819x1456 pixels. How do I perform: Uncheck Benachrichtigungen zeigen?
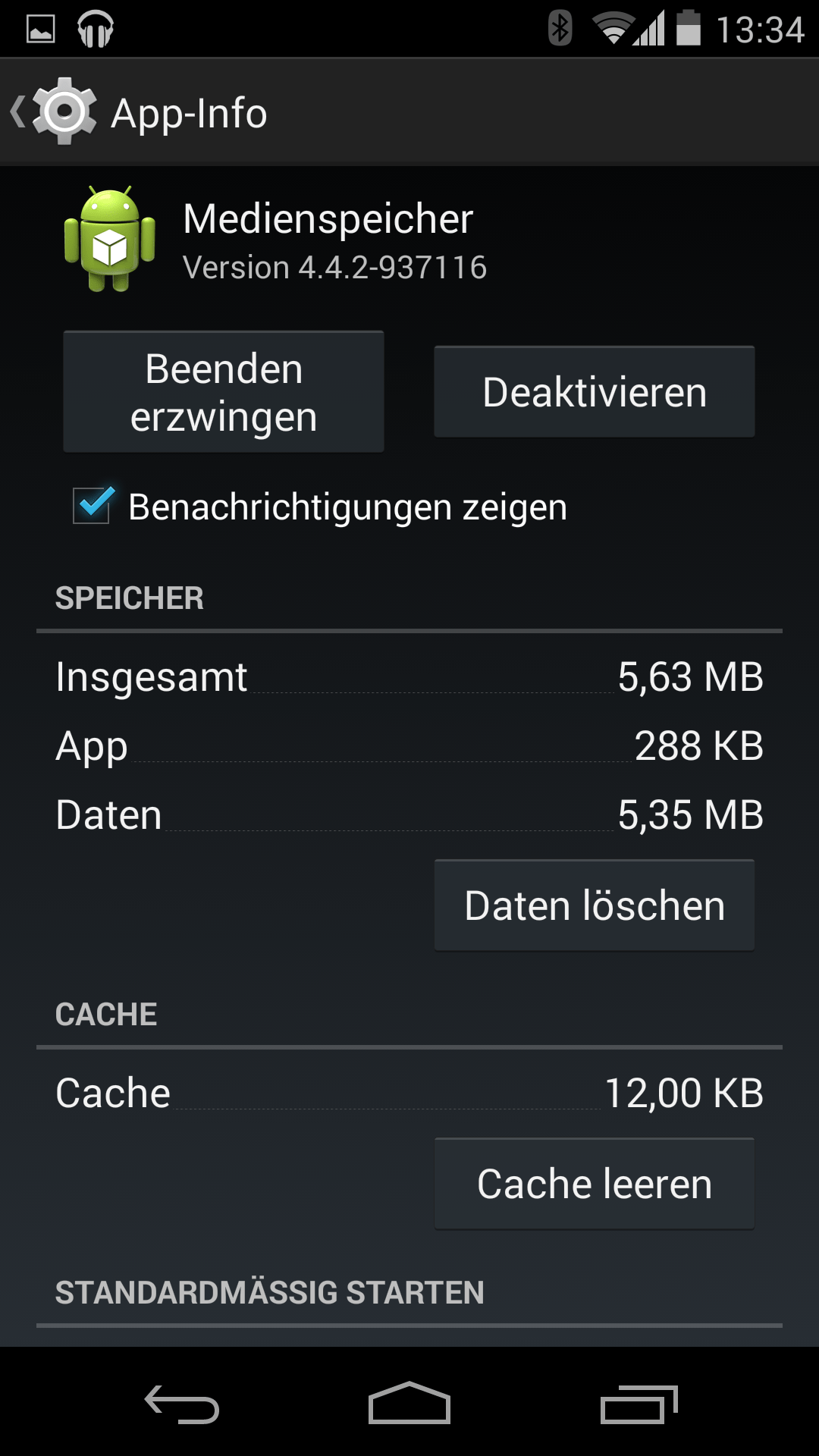tap(93, 506)
